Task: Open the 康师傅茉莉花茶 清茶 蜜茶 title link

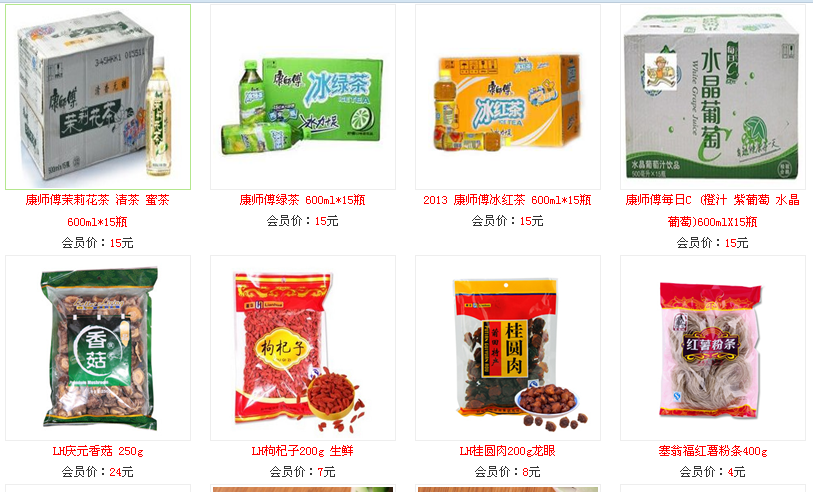Action: [98, 200]
